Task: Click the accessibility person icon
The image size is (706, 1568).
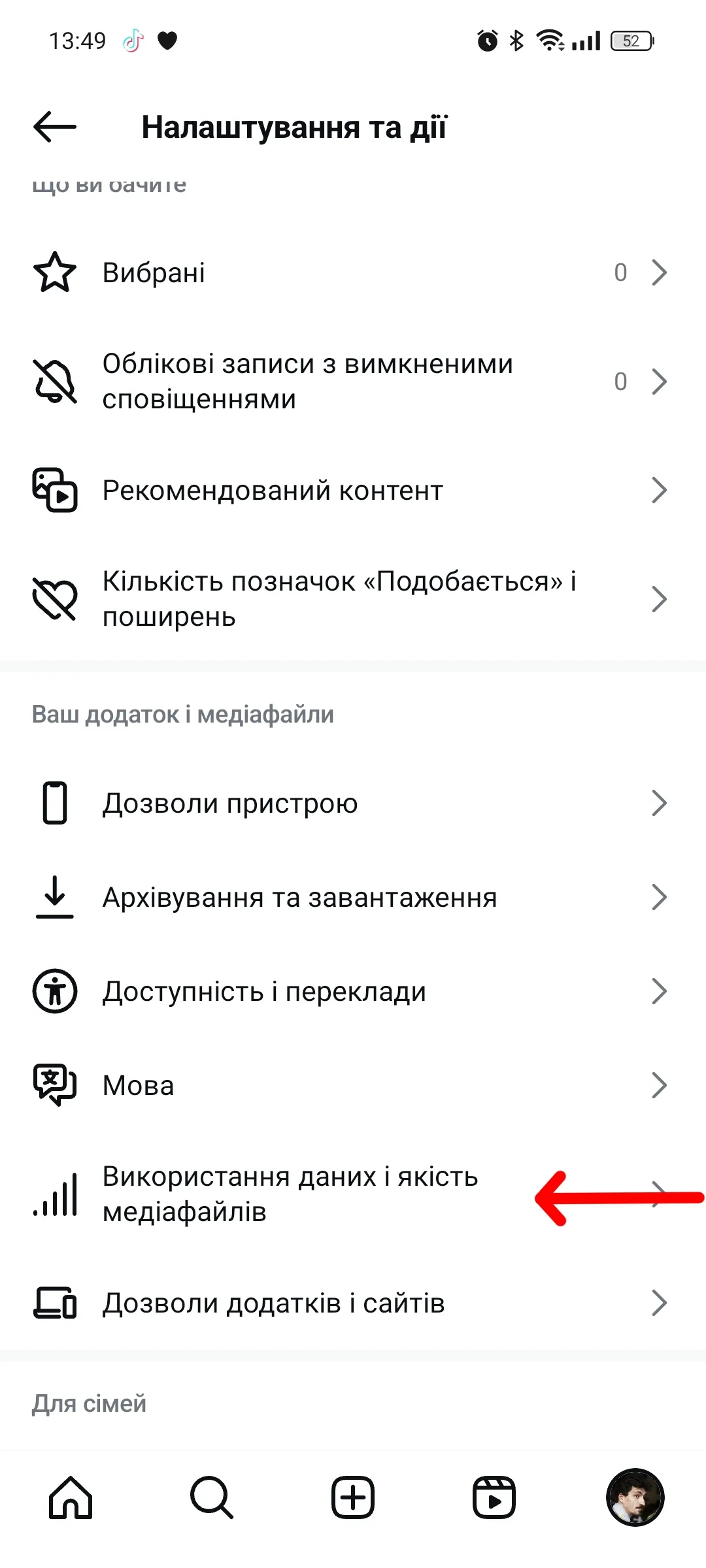Action: pyautogui.click(x=55, y=991)
